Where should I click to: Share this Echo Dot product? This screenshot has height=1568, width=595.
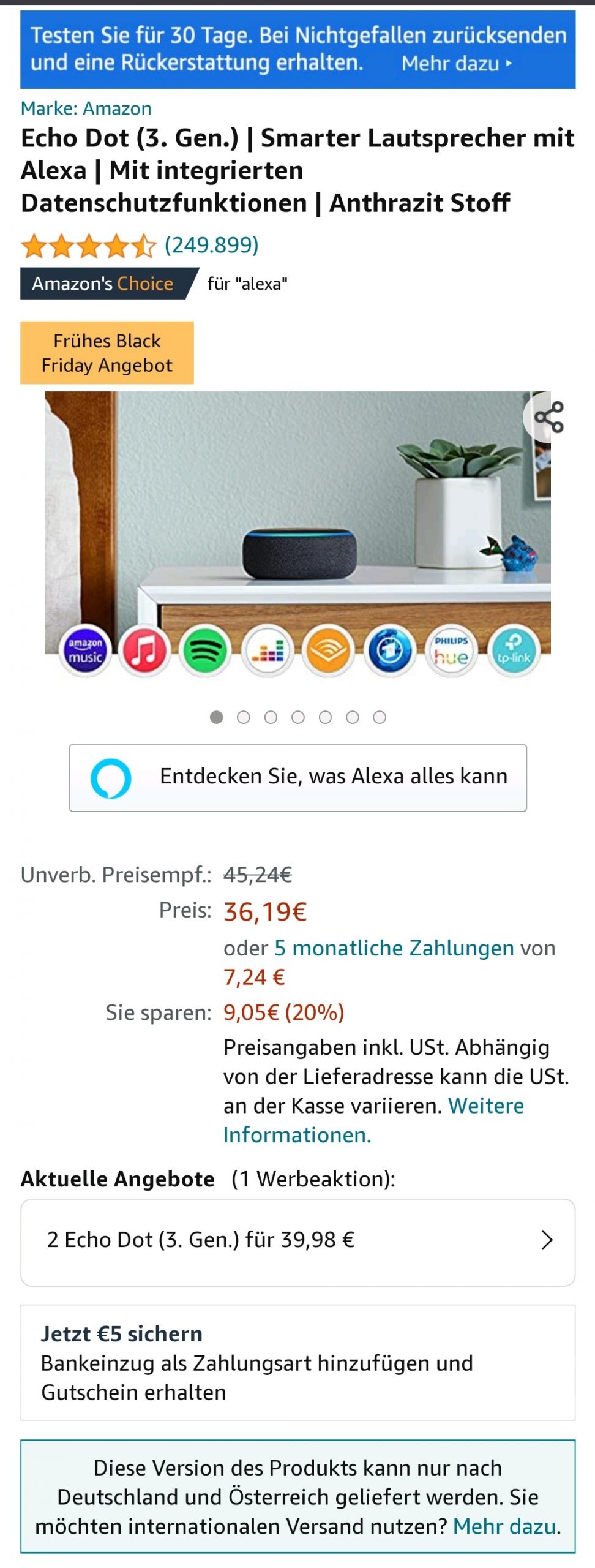point(548,417)
